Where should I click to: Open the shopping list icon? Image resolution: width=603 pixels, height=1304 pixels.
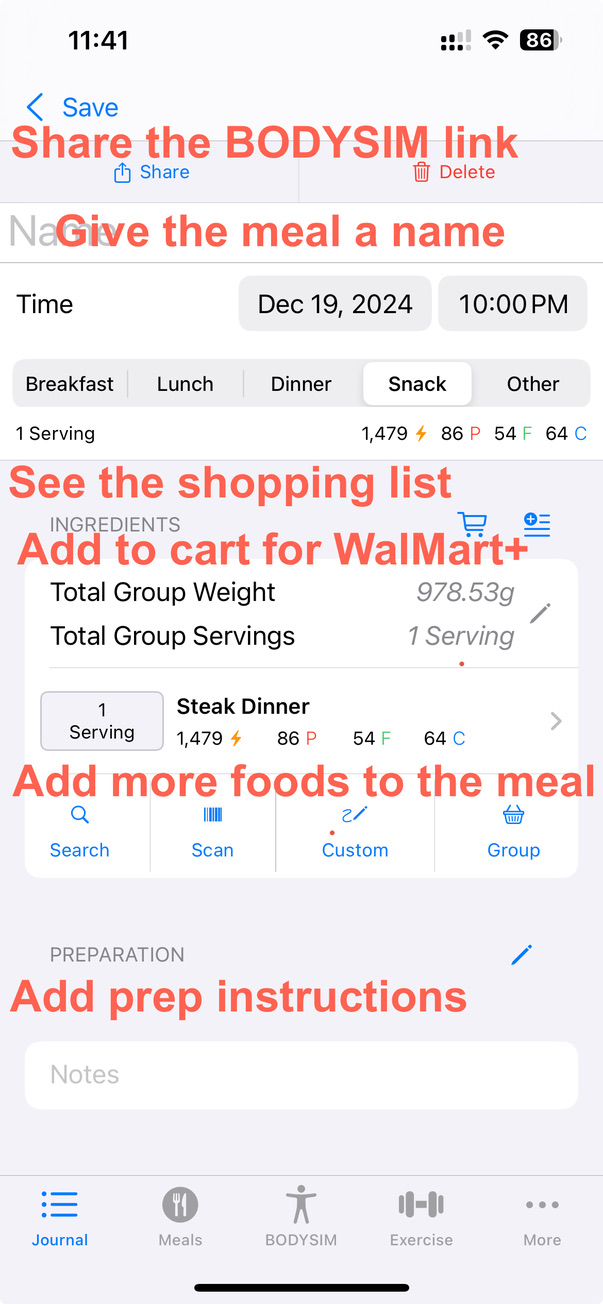537,524
